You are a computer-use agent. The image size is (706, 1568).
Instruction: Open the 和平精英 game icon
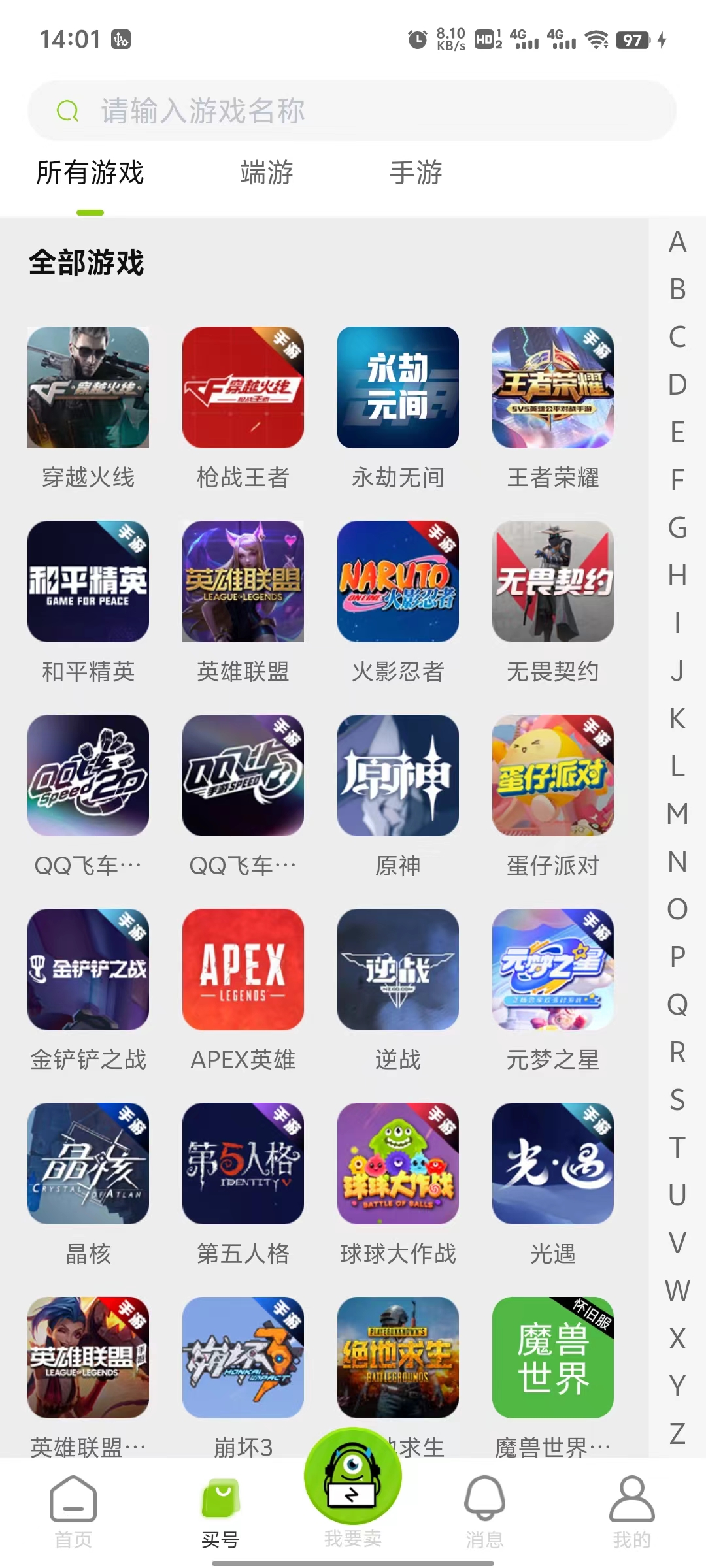89,581
